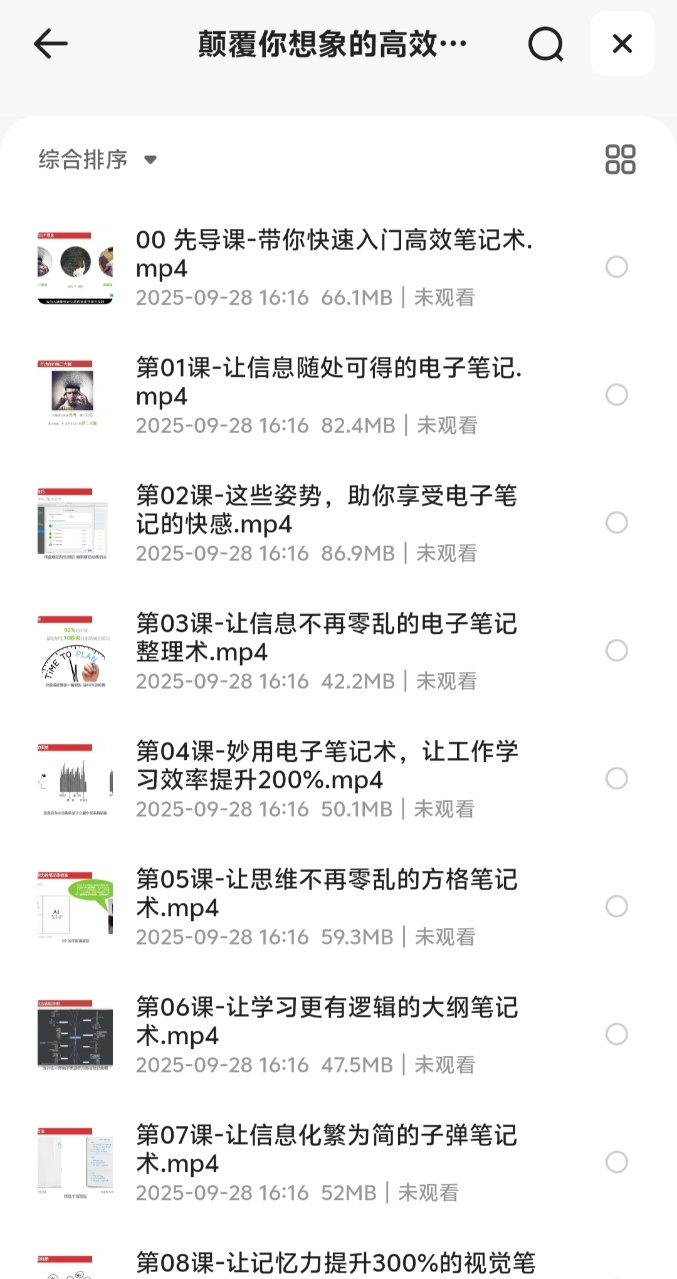The height and width of the screenshot is (1279, 677).
Task: Mark 第03课 file as selected
Action: tap(617, 651)
